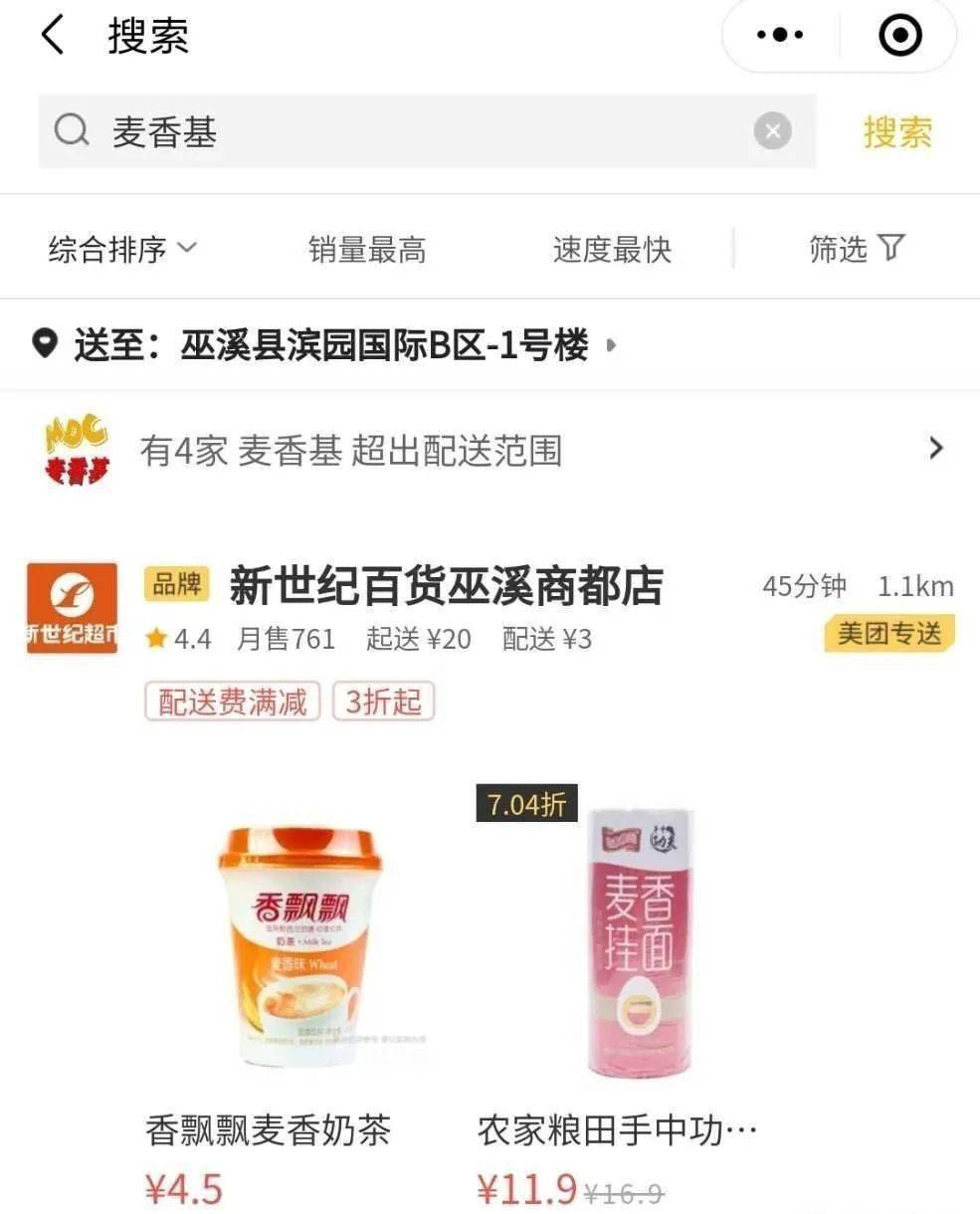Screen dimensions: 980x1214
Task: Open the store 新世纪百货巫溪商都店
Action: pyautogui.click(x=446, y=587)
